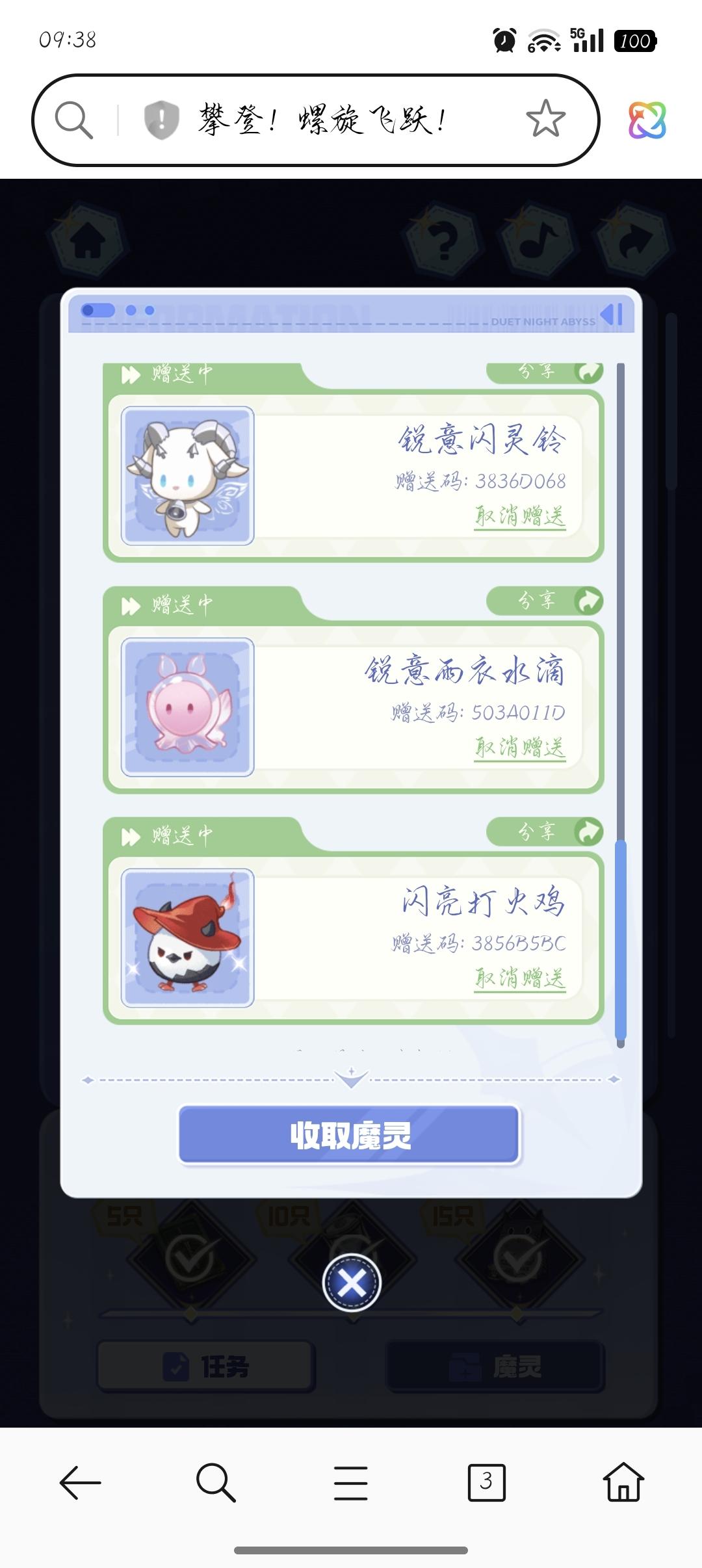Cancel gifting for 闪亮打火鸡
The width and height of the screenshot is (702, 1568).
point(519,978)
